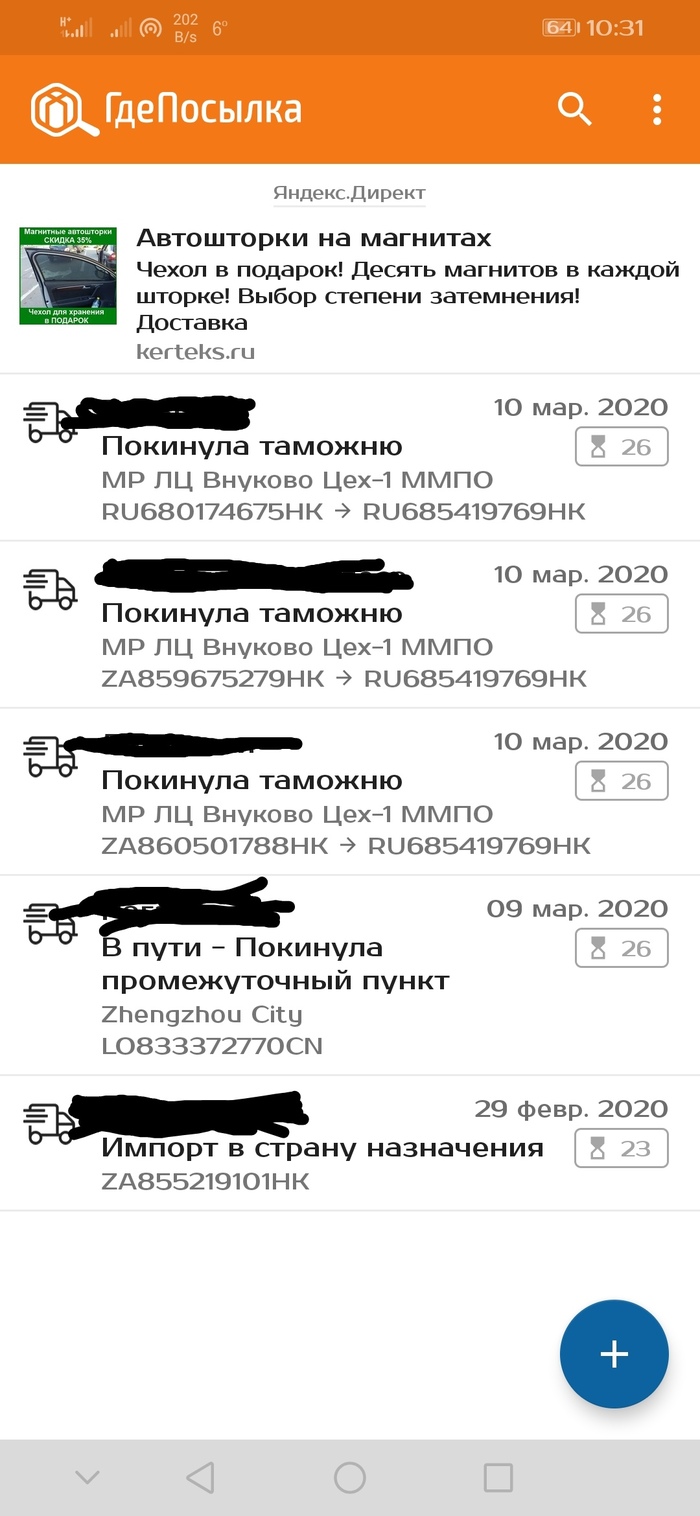Screen dimensions: 700x1516
Task: Open parcel RU680174675HK tracking details
Action: pos(350,458)
